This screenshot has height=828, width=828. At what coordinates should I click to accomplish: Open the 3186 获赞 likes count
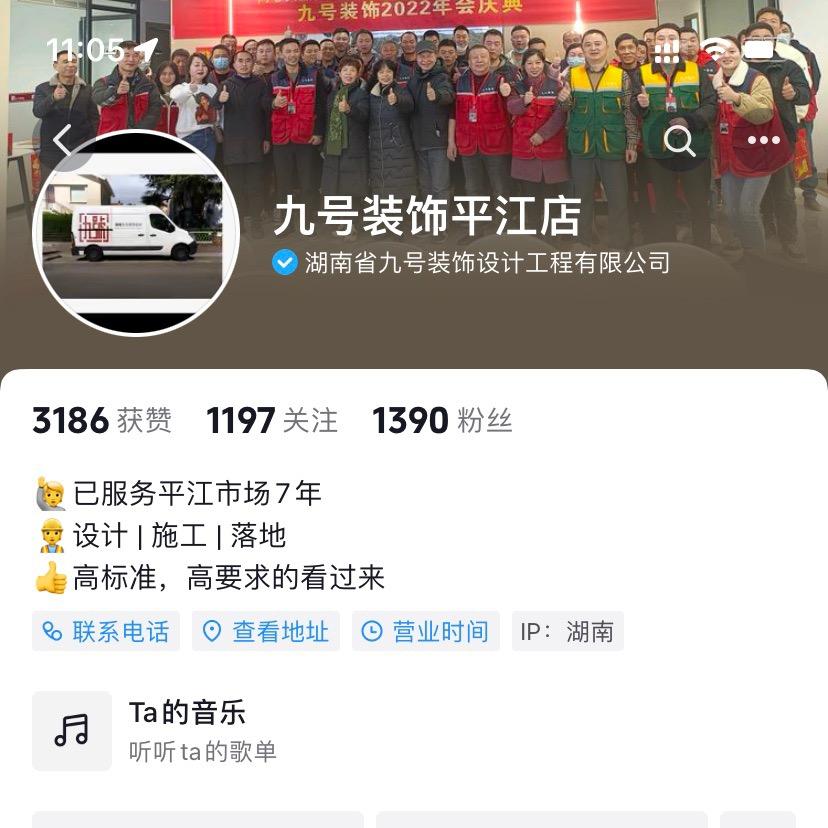(102, 421)
